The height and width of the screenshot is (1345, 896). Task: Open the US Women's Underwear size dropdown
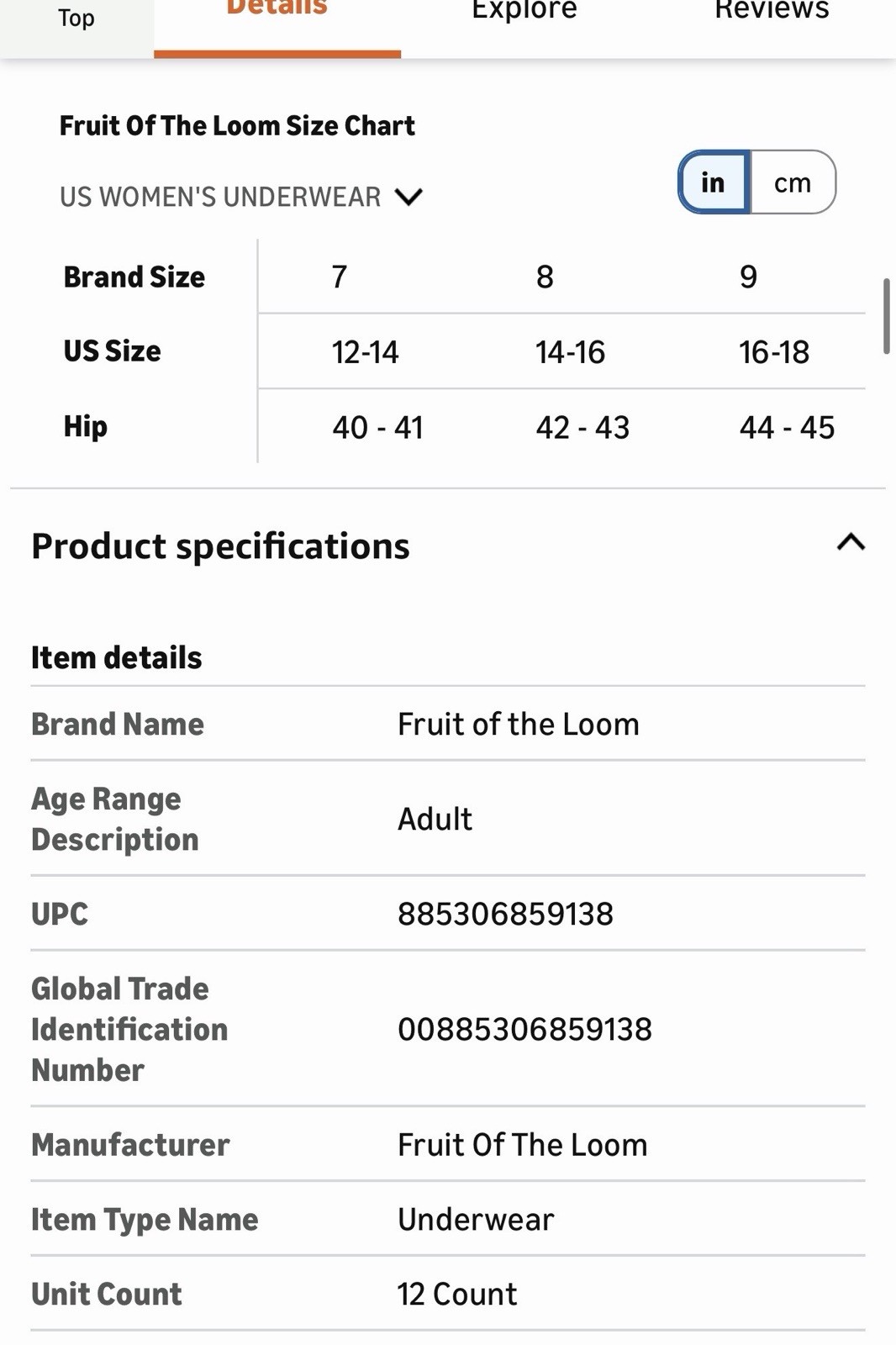[241, 197]
